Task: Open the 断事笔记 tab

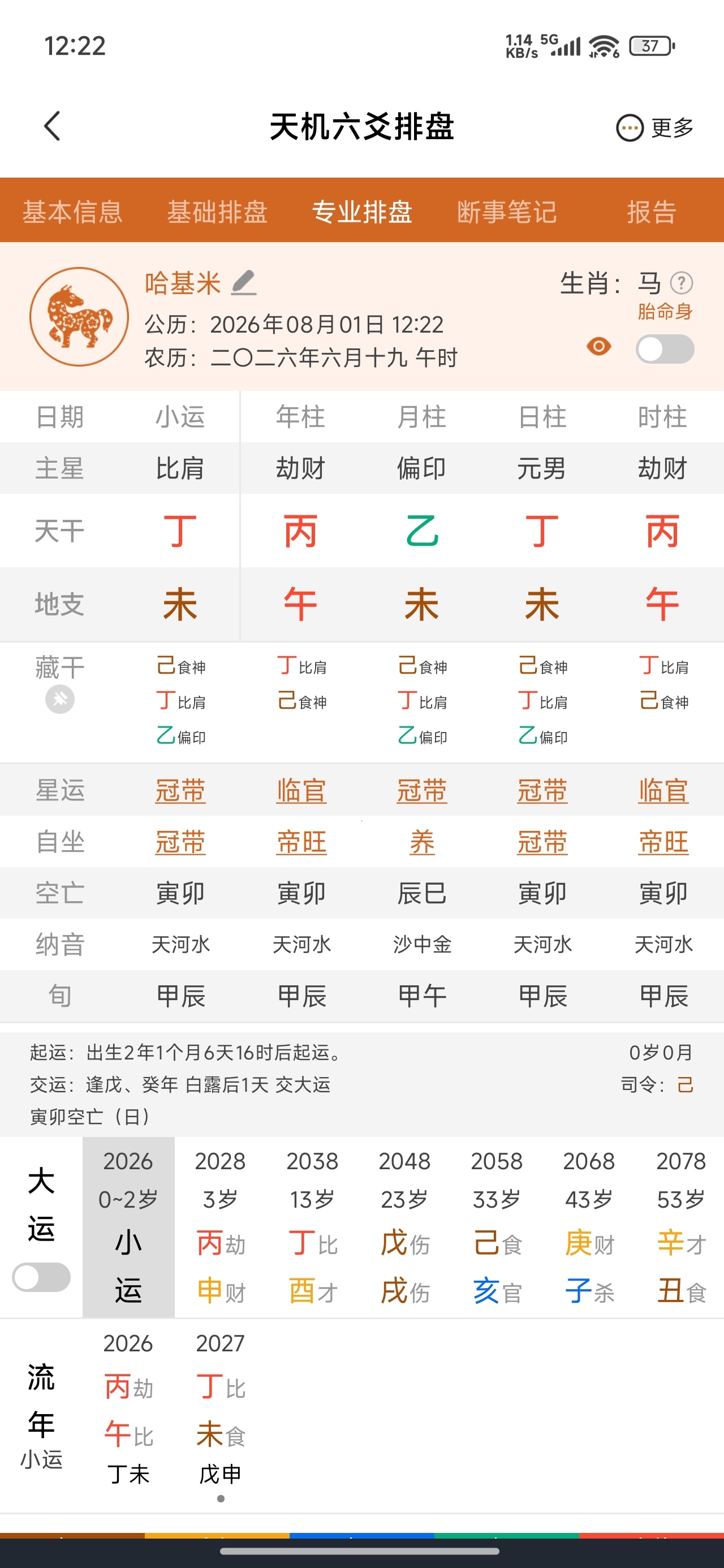Action: [x=507, y=212]
